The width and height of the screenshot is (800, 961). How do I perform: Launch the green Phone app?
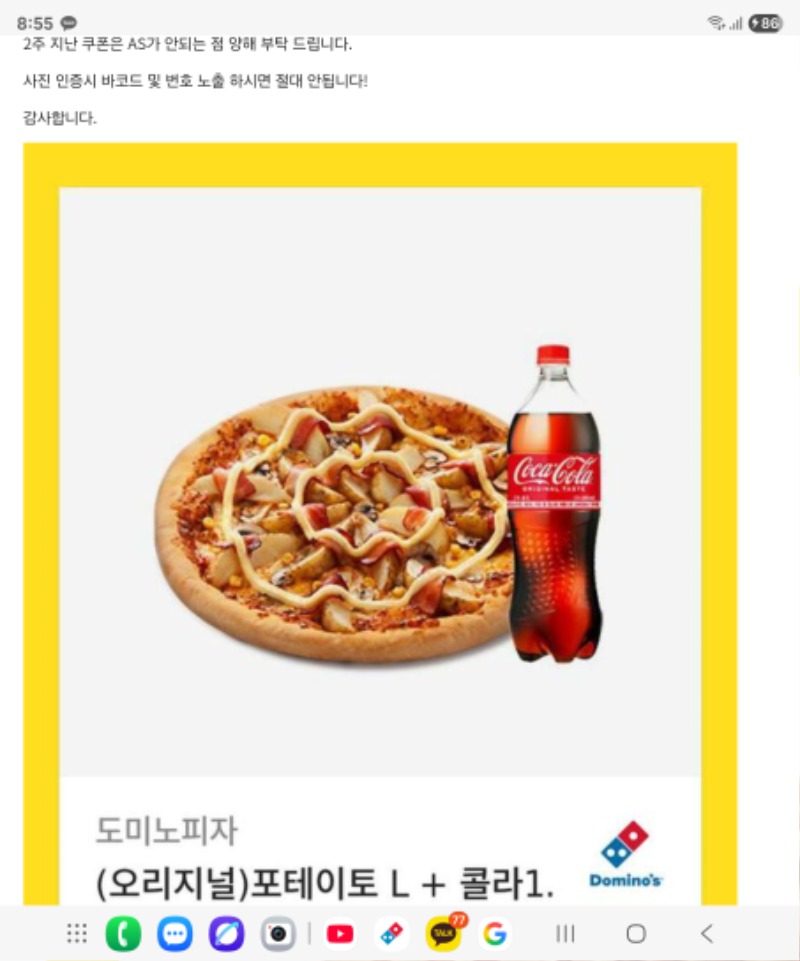pyautogui.click(x=123, y=934)
